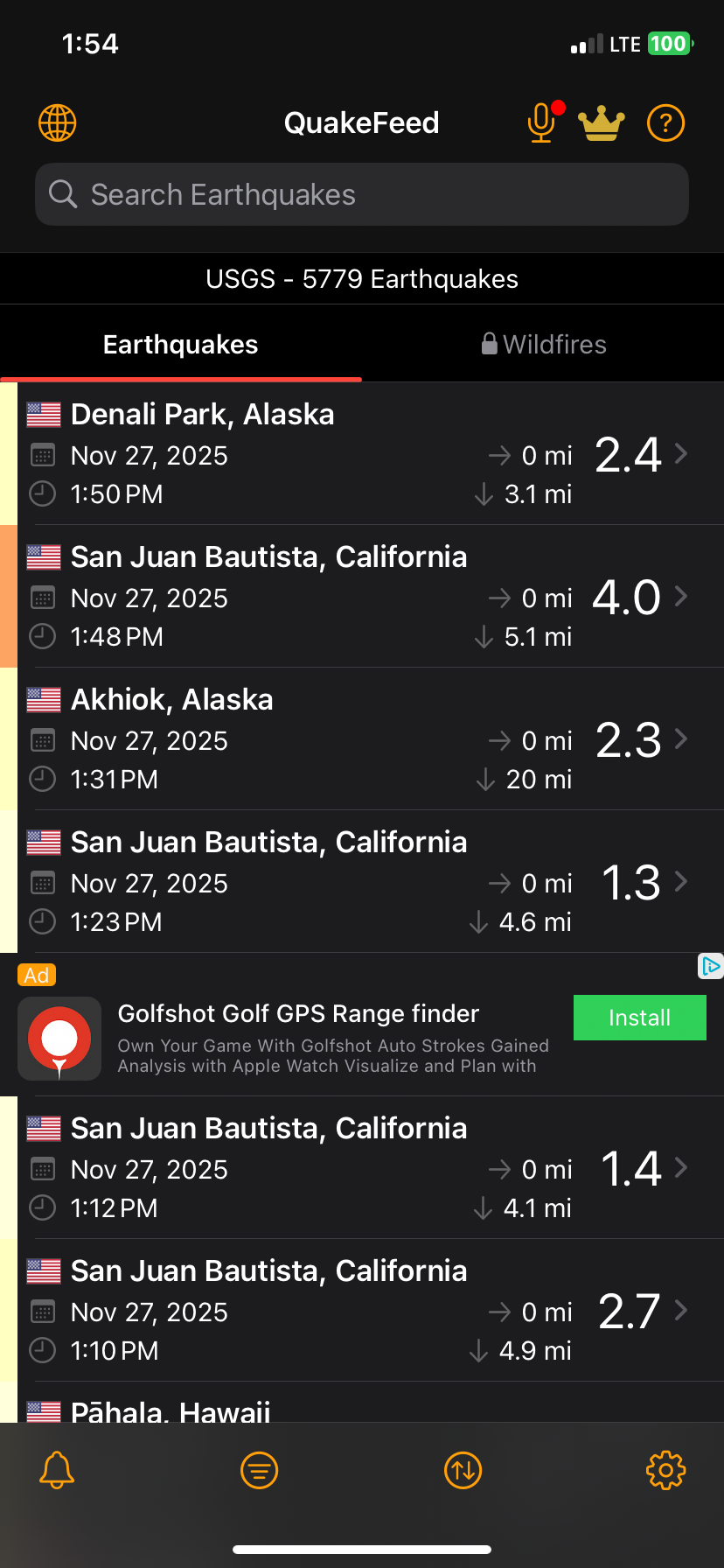The height and width of the screenshot is (1568, 724).
Task: Focus the Search Earthquakes field
Action: tap(362, 194)
